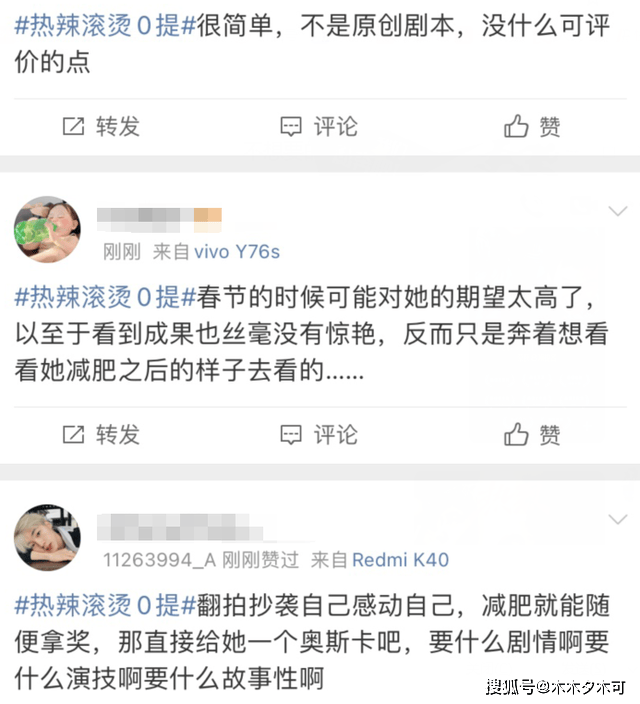Screen dimensions: 640x704
Task: Expand the chevron menu on the Redmi K40 post
Action: tap(618, 519)
